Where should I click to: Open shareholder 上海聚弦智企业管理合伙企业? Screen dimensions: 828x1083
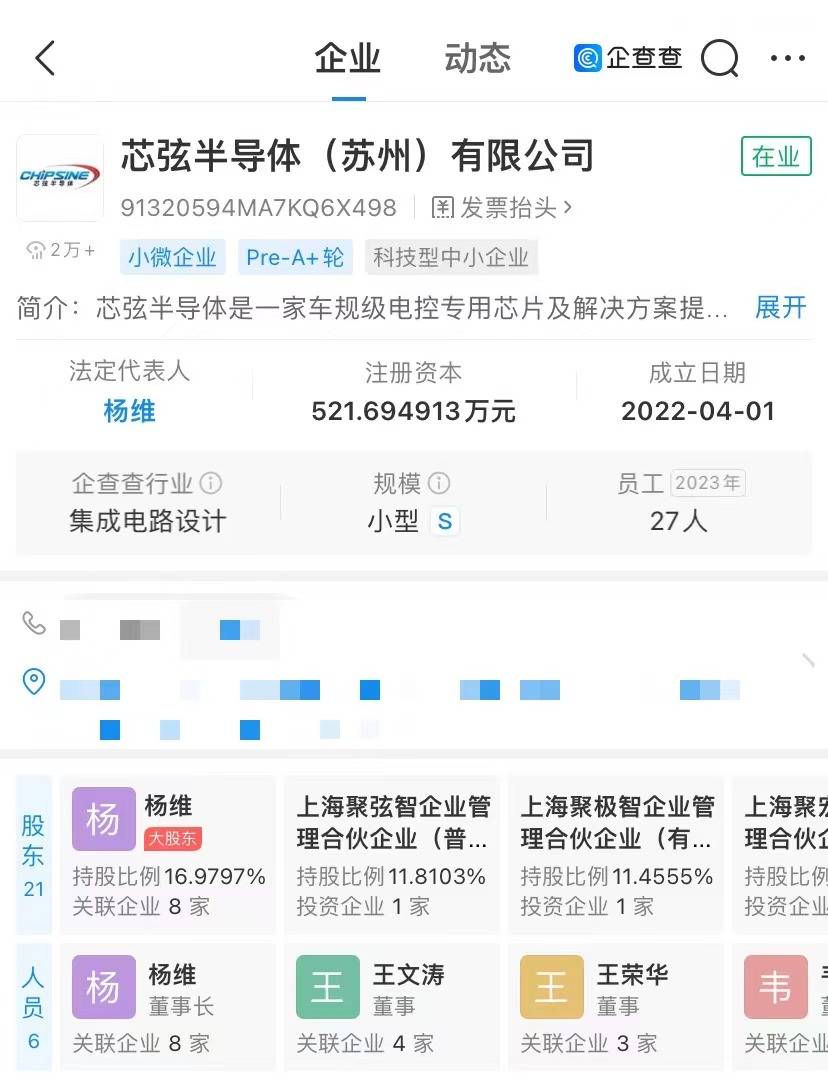tap(392, 855)
